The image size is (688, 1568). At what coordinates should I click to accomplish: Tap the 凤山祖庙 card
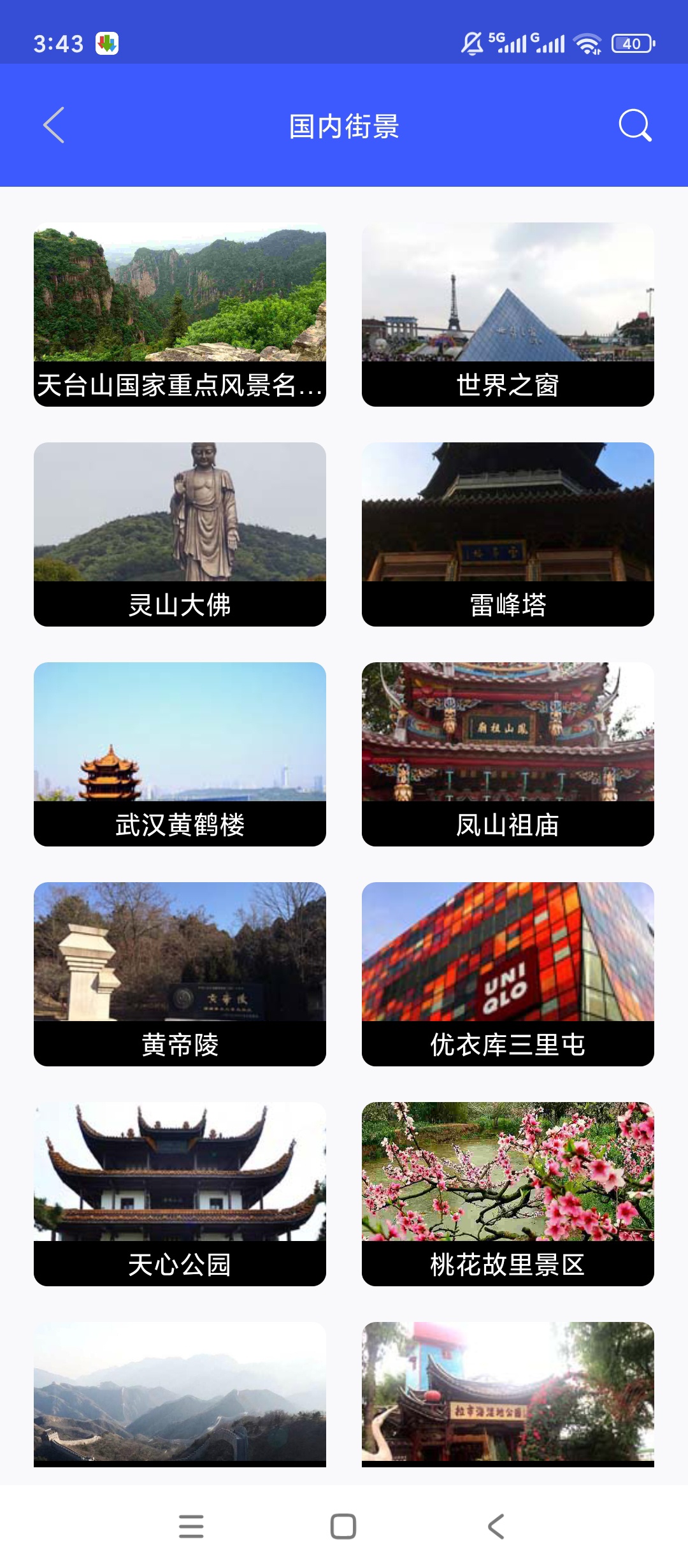coord(508,754)
